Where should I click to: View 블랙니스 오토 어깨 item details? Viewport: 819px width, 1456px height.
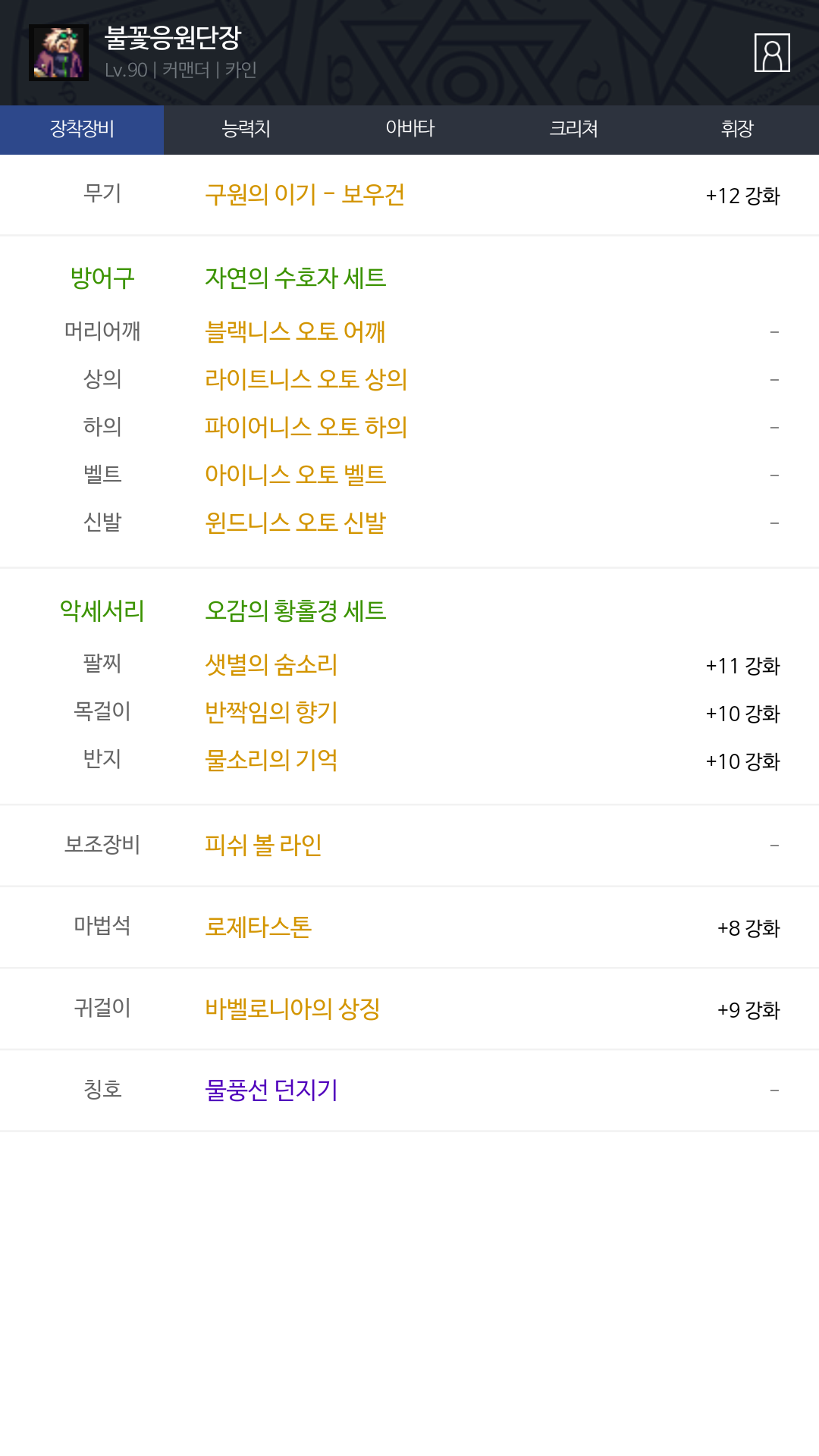(295, 331)
